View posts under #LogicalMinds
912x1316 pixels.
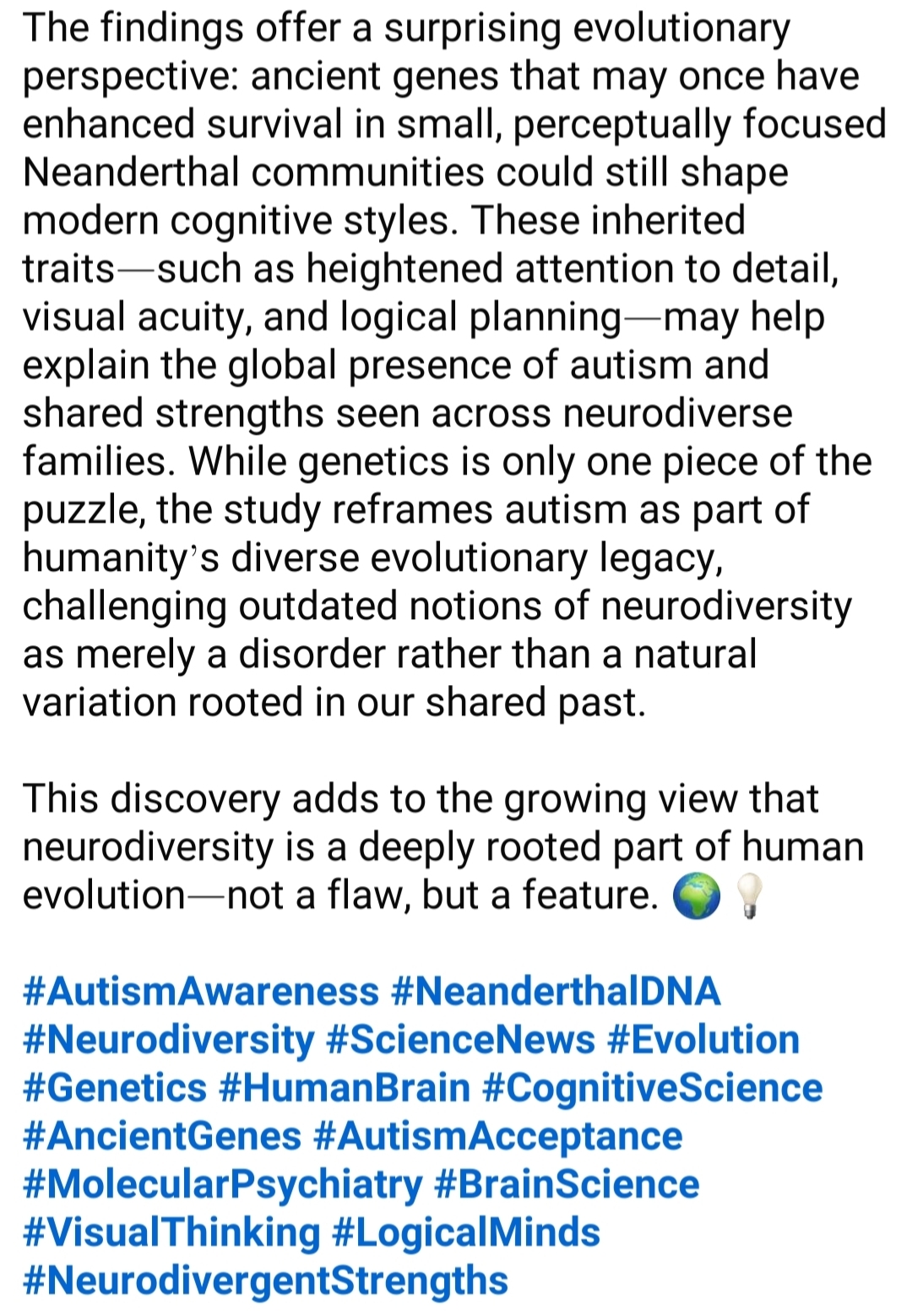pos(466,1232)
